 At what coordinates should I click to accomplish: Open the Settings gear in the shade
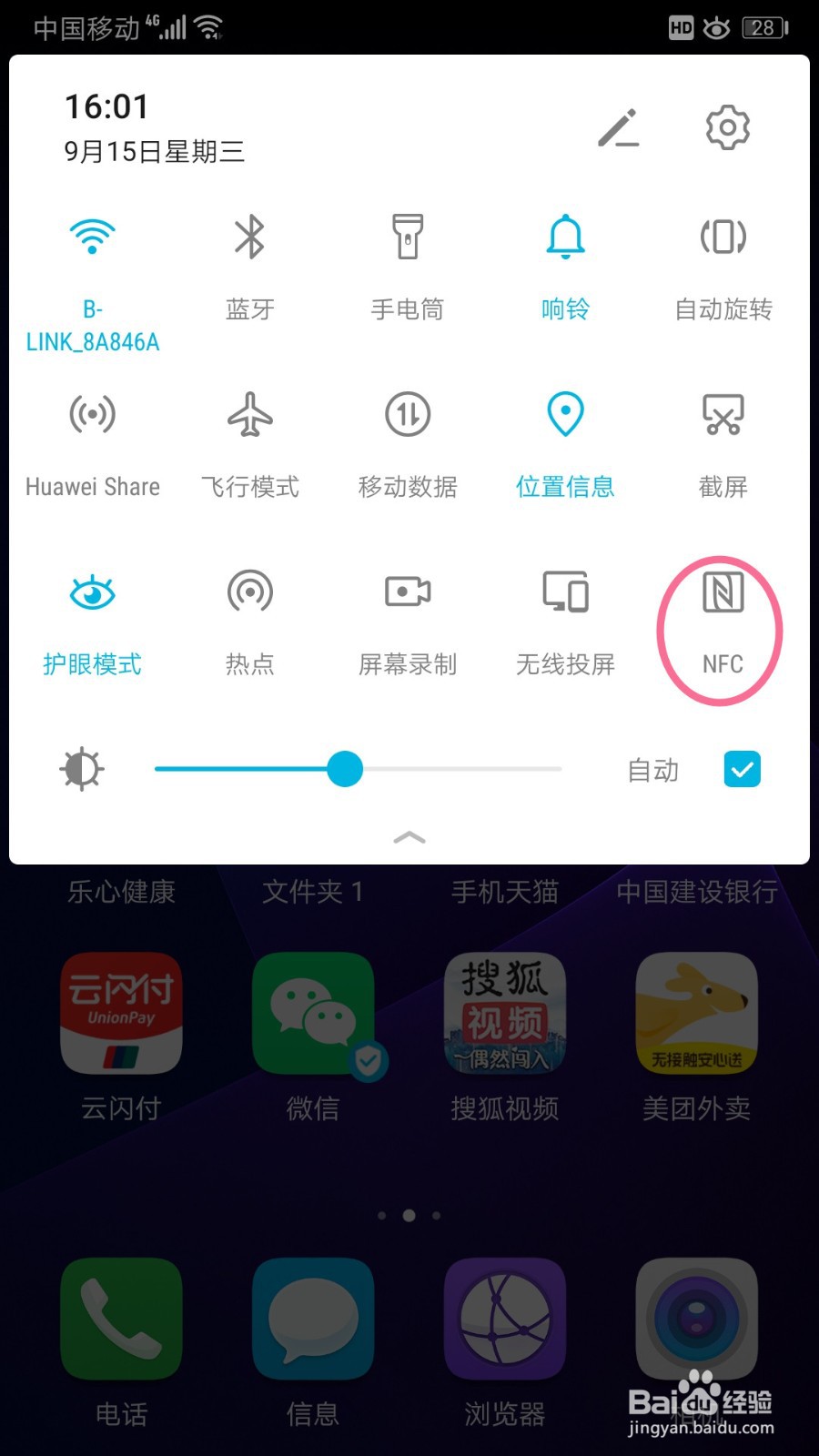[x=726, y=127]
